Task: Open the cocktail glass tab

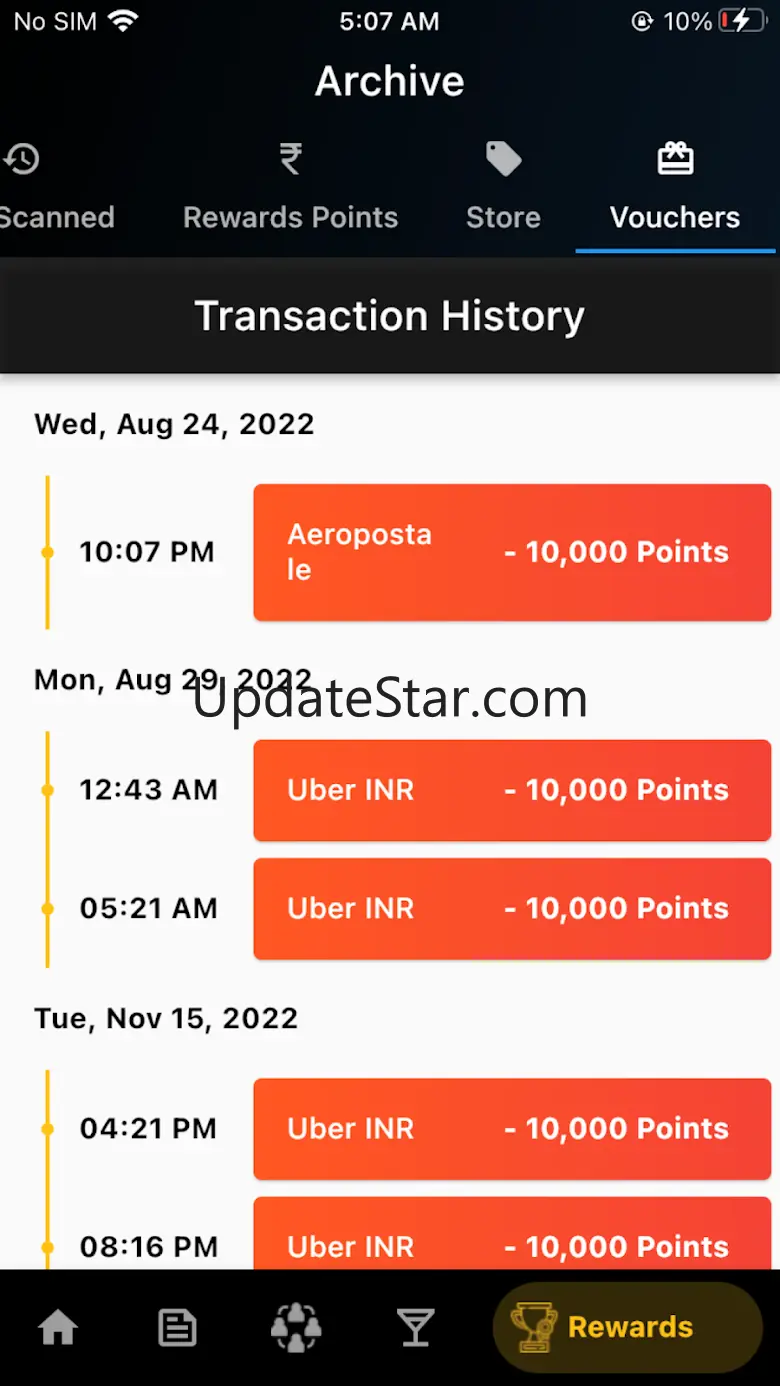Action: click(x=415, y=1328)
